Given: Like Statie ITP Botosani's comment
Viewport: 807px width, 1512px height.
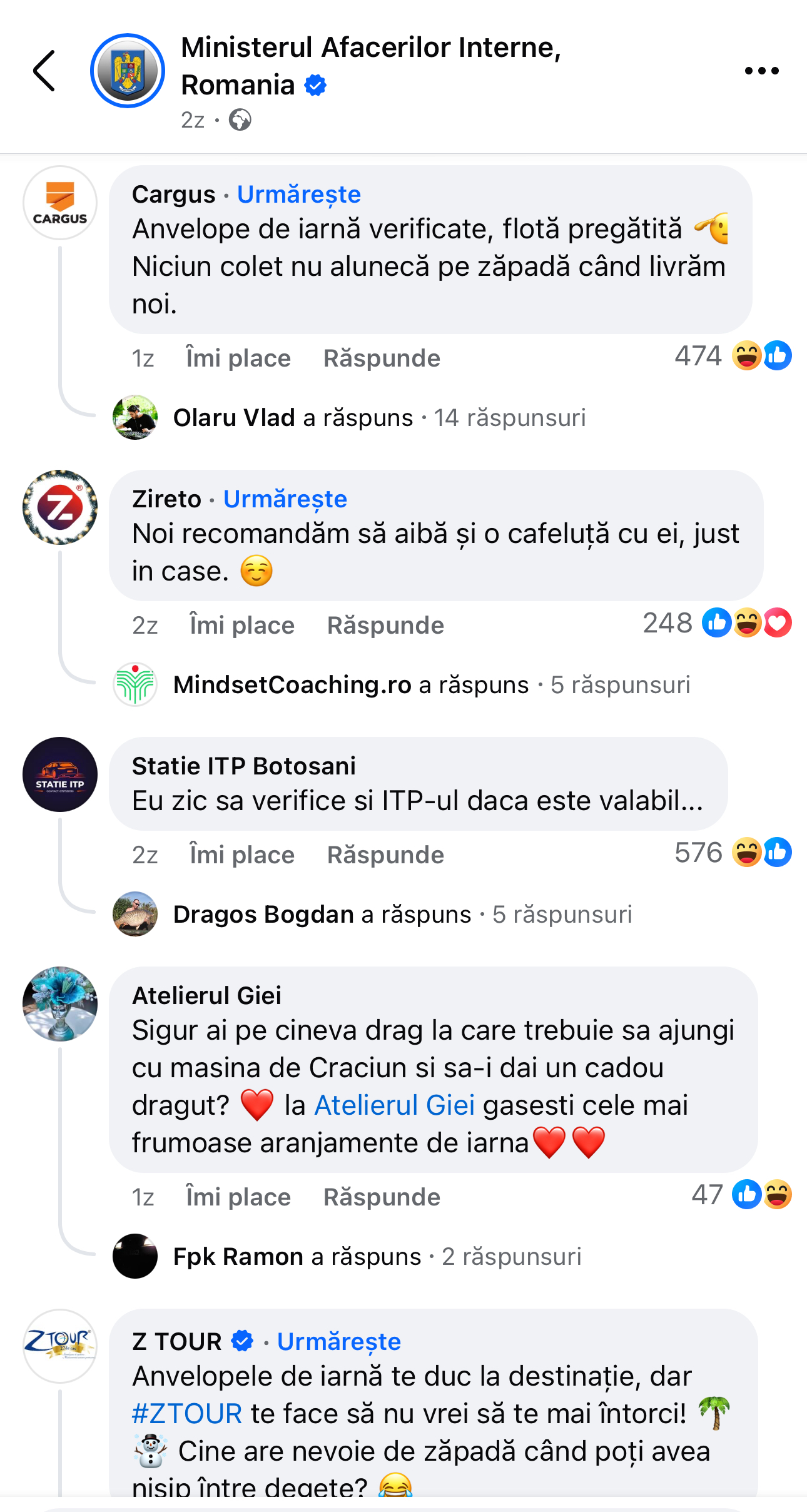Looking at the screenshot, I should (241, 855).
